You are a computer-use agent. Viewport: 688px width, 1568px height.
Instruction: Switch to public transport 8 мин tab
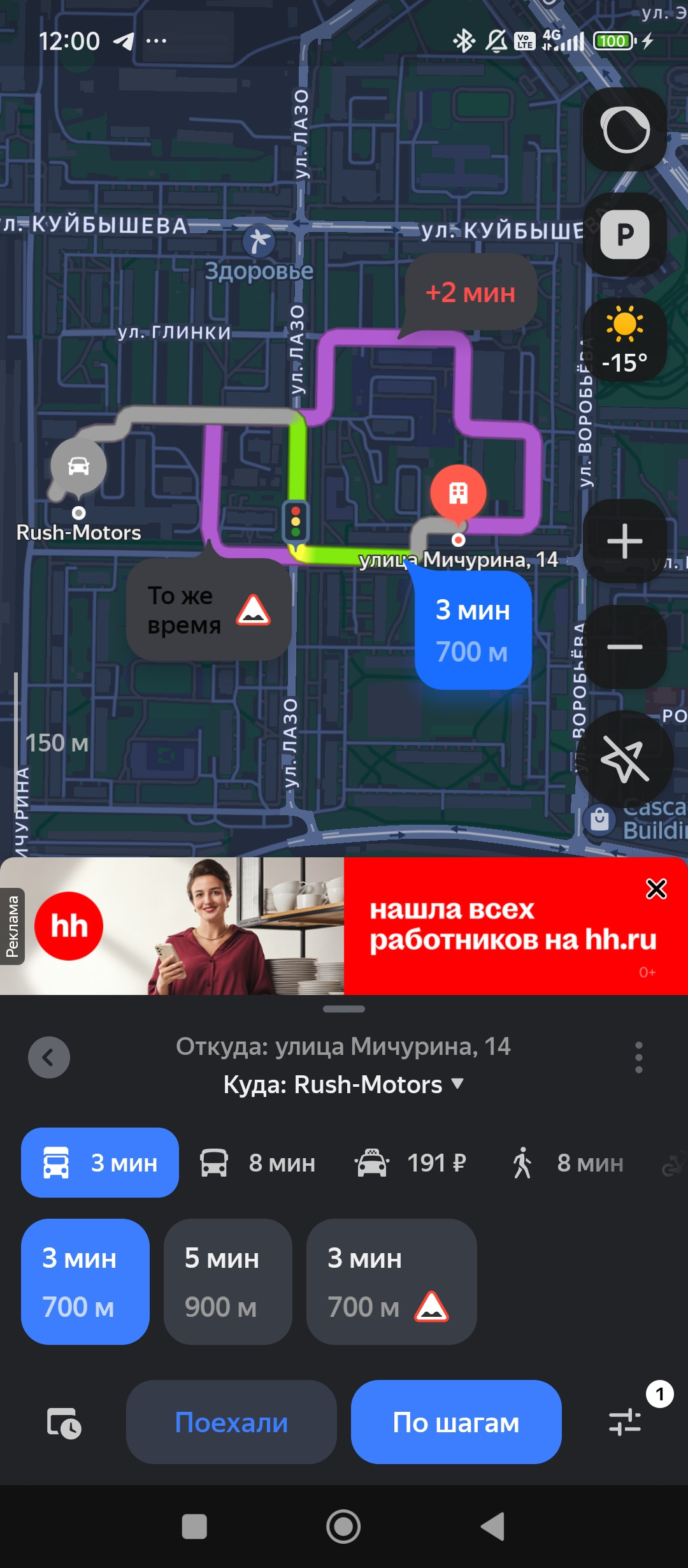point(258,1163)
